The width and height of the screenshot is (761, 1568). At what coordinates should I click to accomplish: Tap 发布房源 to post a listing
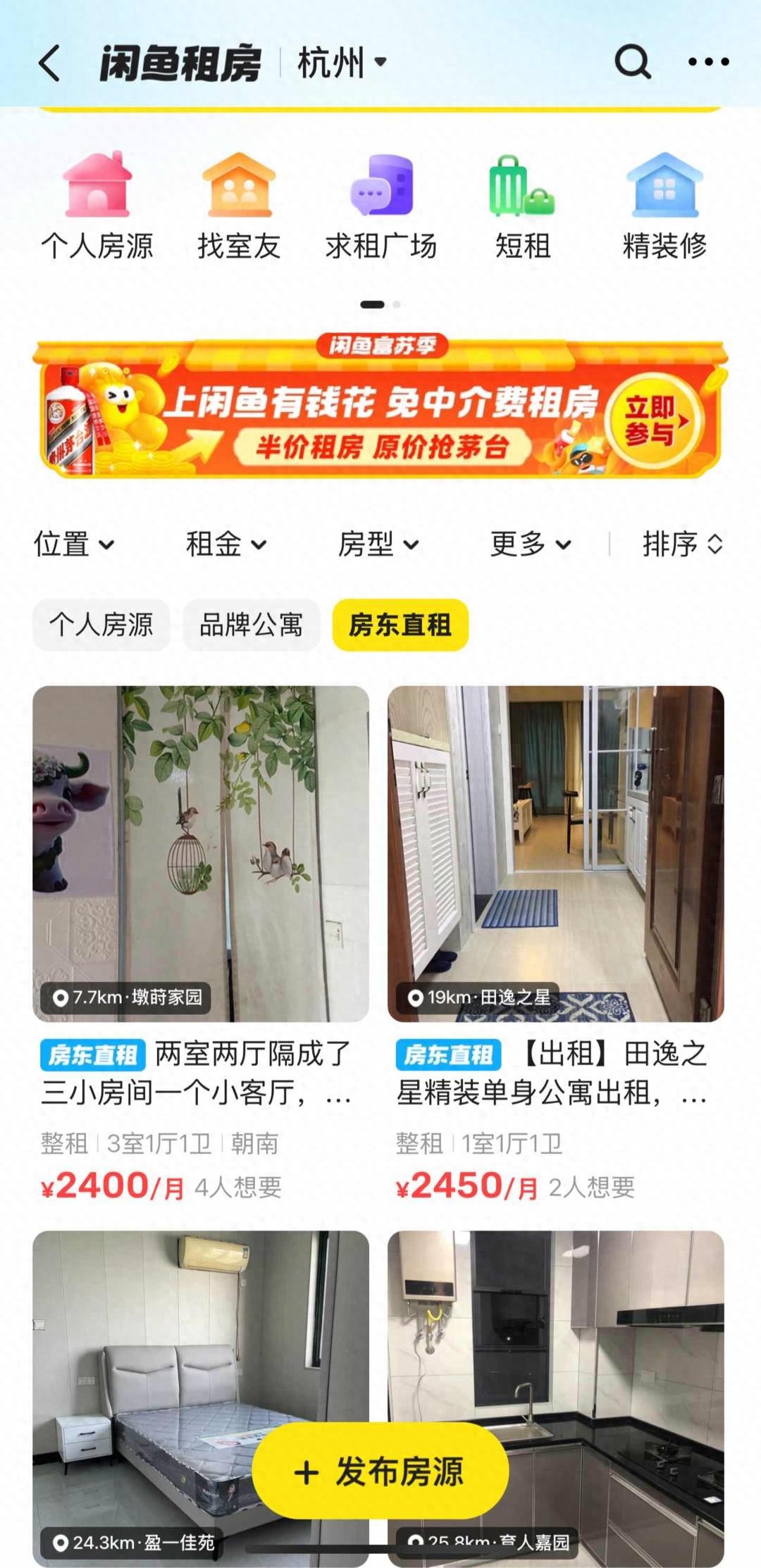point(380,1471)
